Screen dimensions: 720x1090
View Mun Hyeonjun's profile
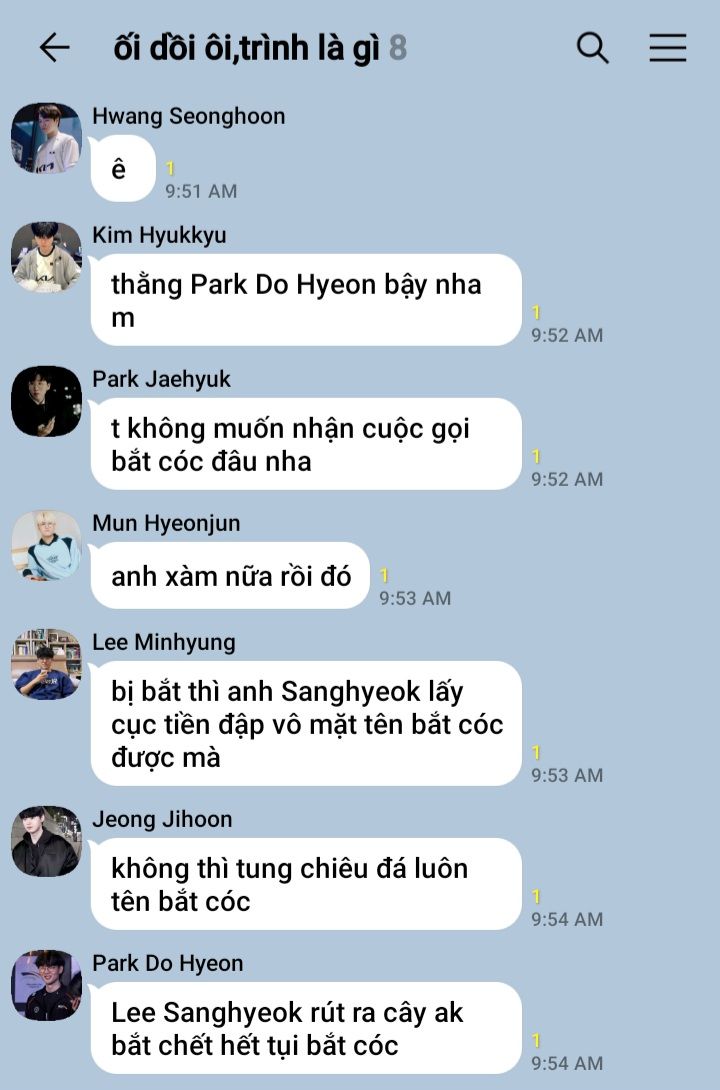tap(47, 546)
